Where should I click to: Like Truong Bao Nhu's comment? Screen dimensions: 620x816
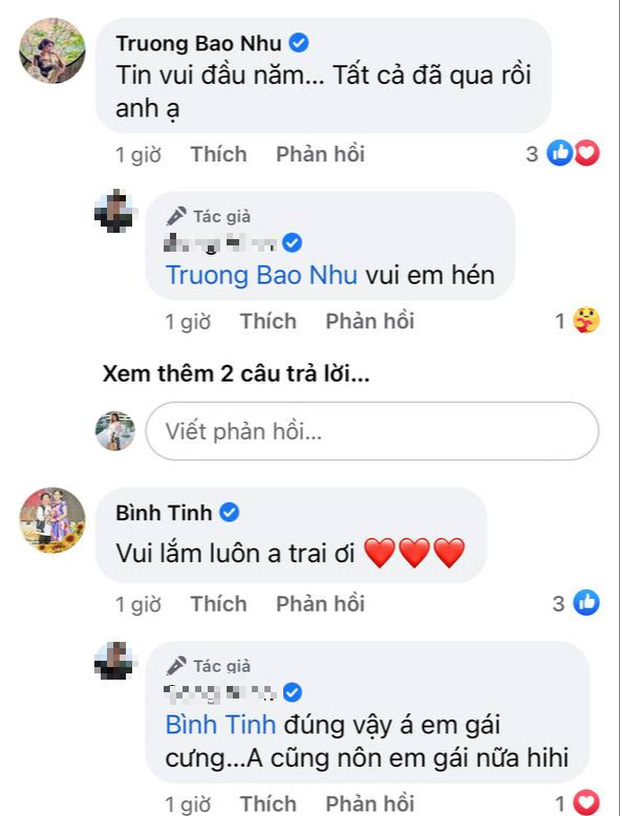point(218,154)
